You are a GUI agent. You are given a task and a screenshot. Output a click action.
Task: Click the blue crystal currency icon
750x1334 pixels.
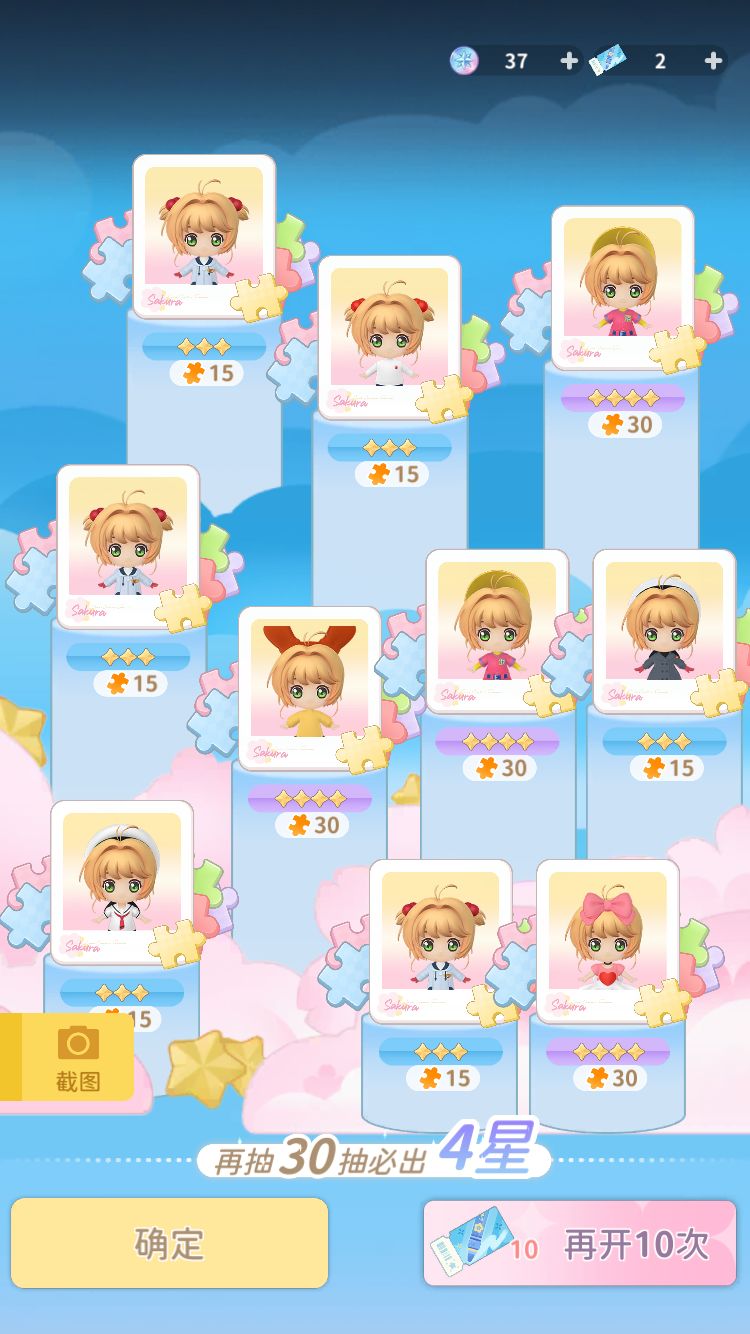coord(463,60)
